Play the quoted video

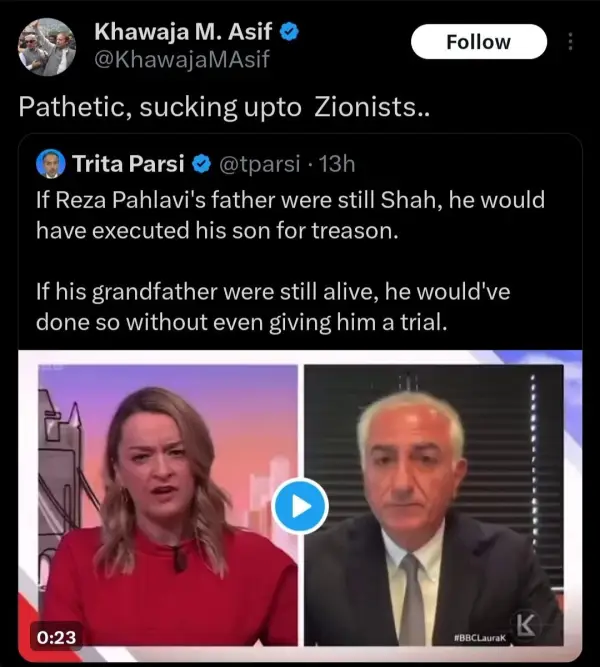tap(300, 506)
